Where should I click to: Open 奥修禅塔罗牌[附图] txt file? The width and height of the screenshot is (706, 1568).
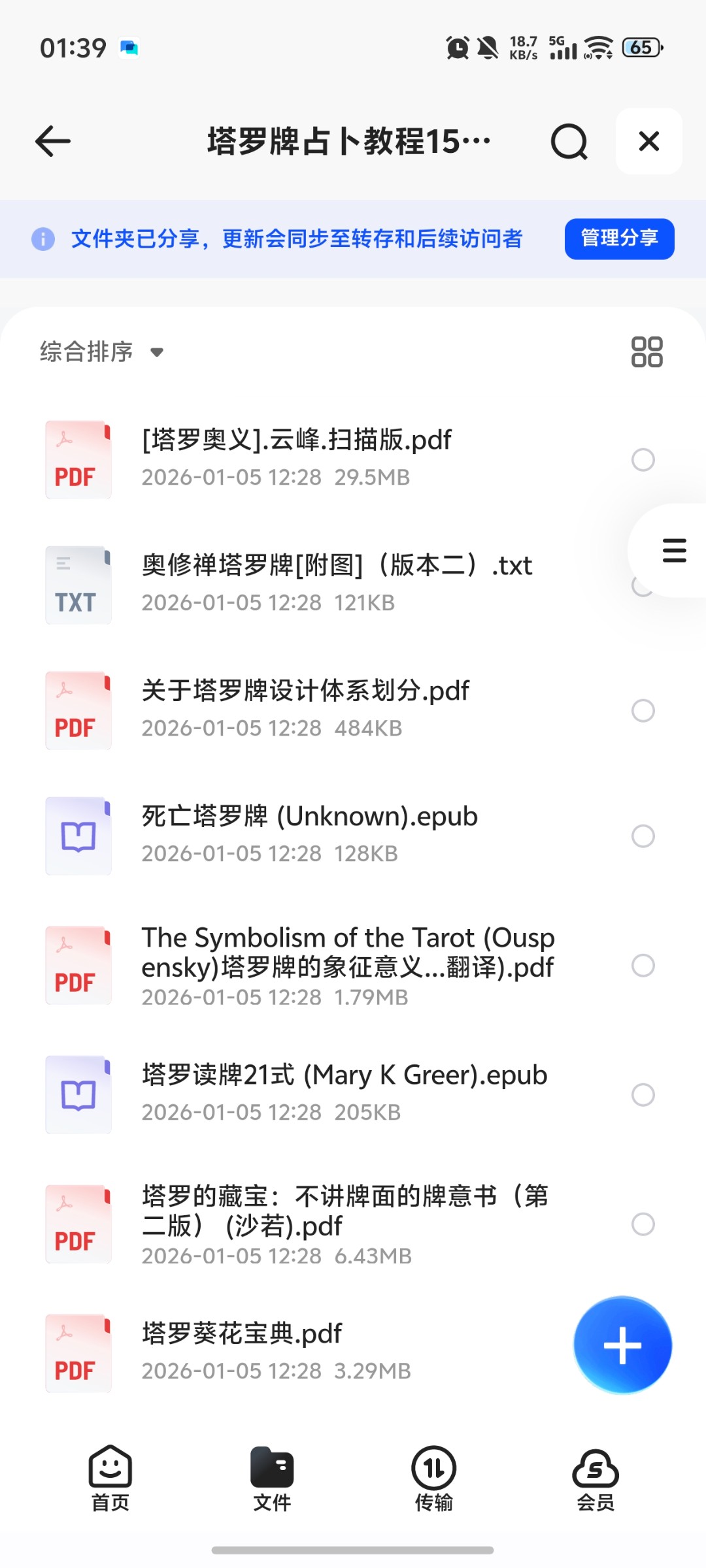click(337, 566)
